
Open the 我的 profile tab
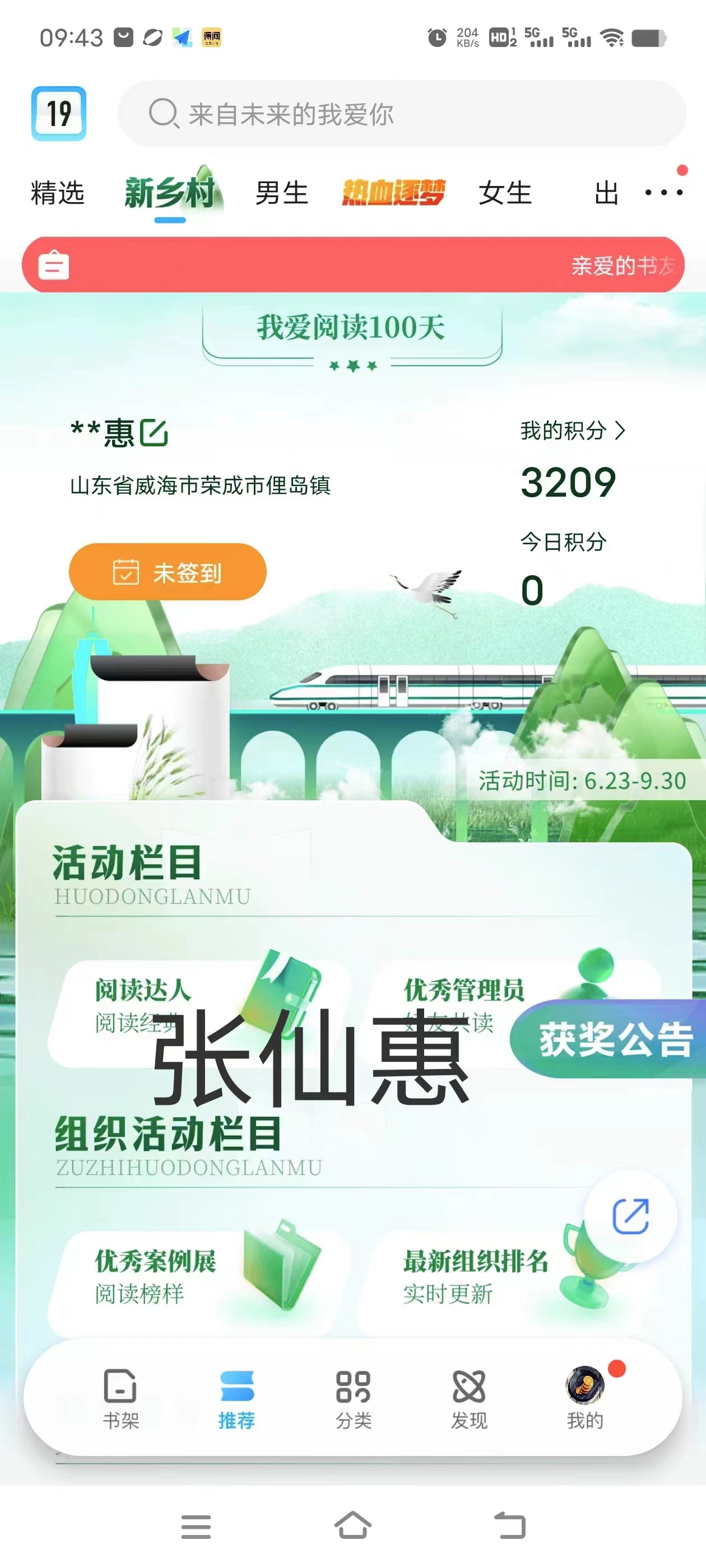585,1398
